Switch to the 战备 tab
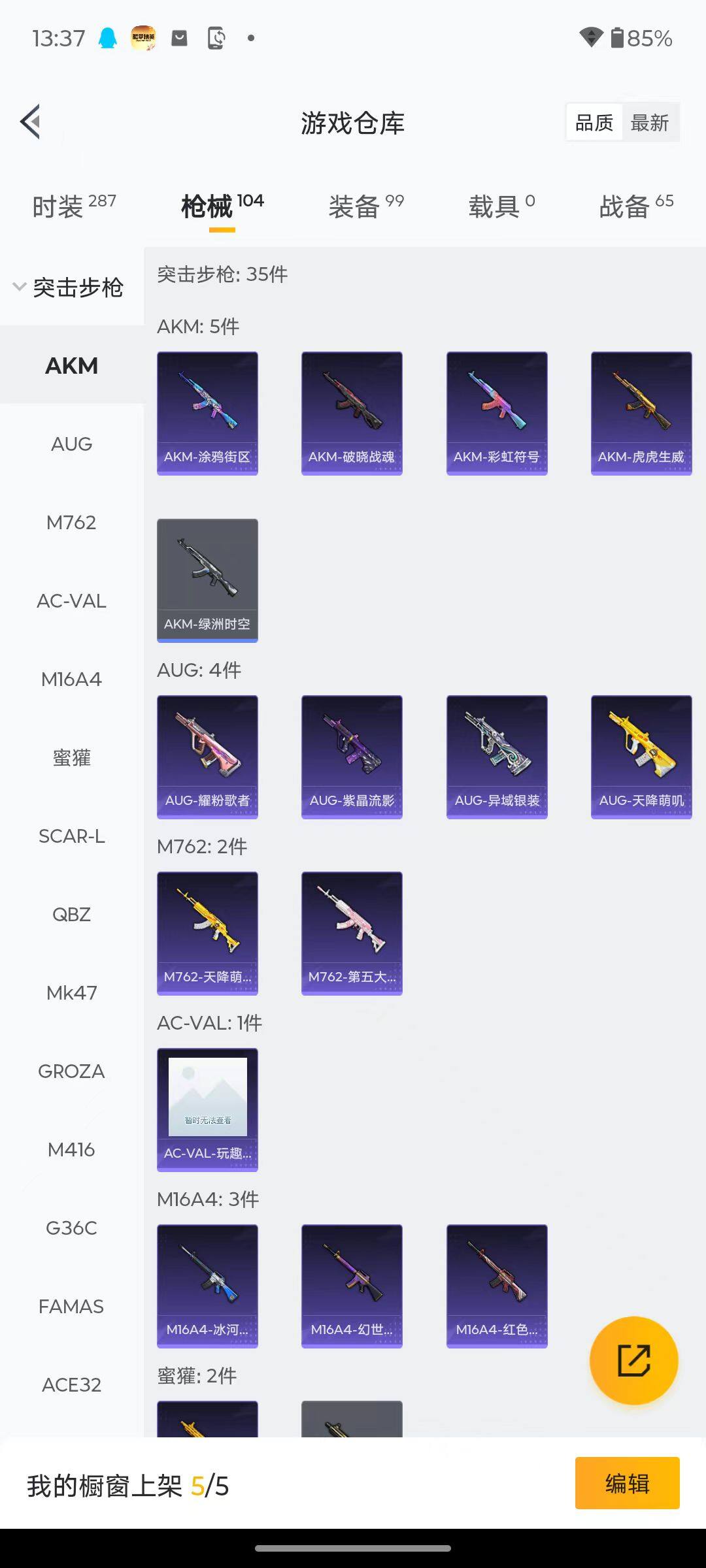706x1568 pixels. point(636,206)
